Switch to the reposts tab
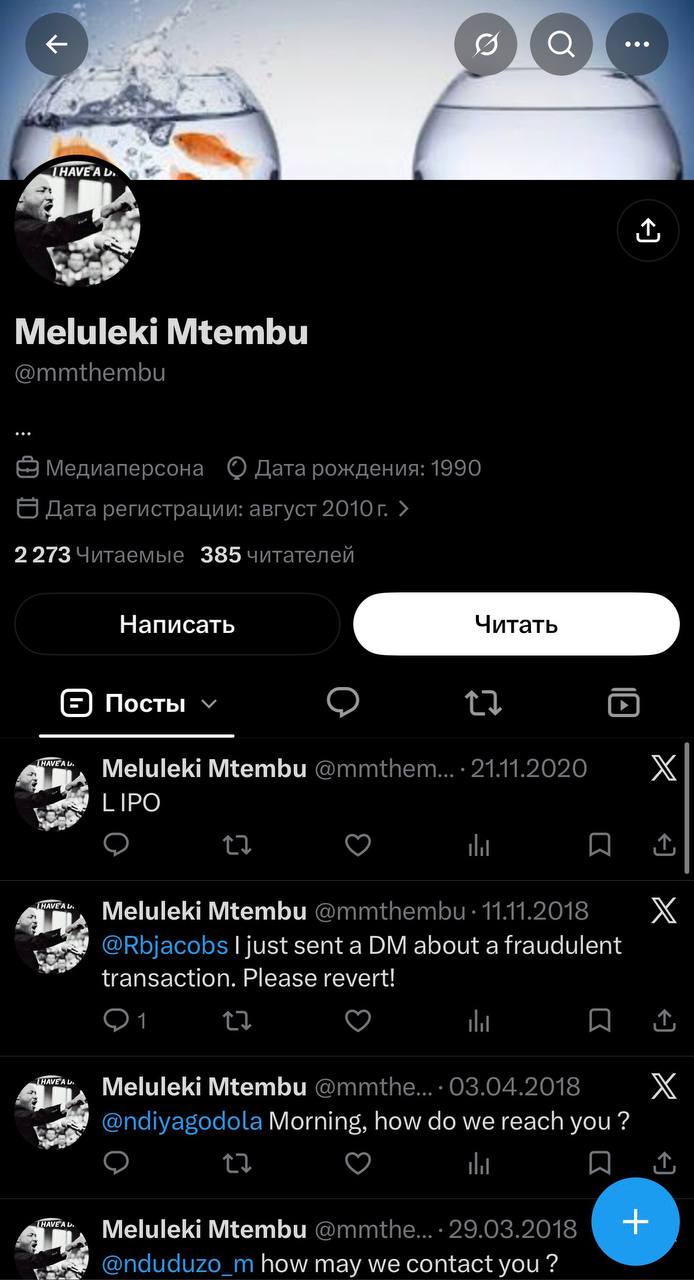The width and height of the screenshot is (694, 1280). tap(484, 704)
